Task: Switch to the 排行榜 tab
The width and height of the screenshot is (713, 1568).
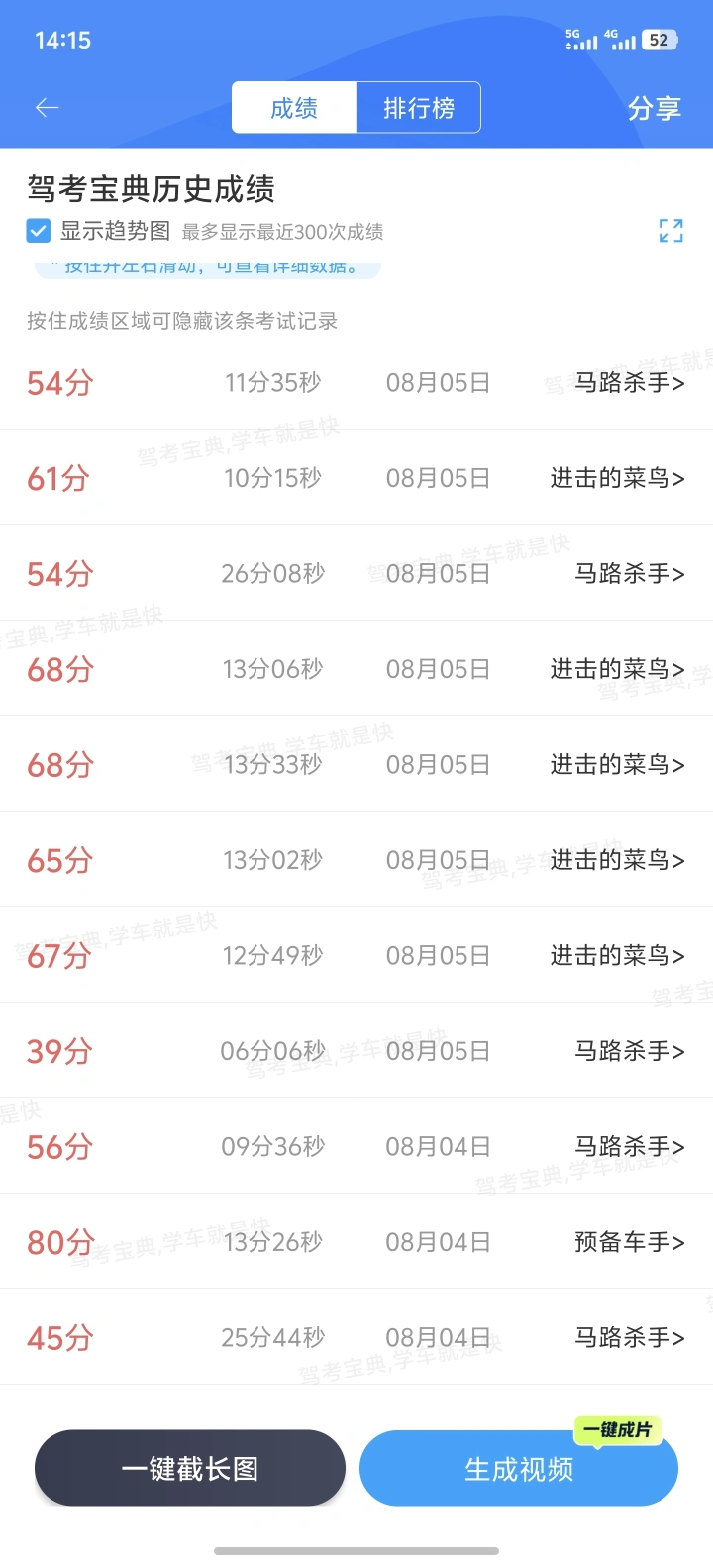Action: (419, 108)
